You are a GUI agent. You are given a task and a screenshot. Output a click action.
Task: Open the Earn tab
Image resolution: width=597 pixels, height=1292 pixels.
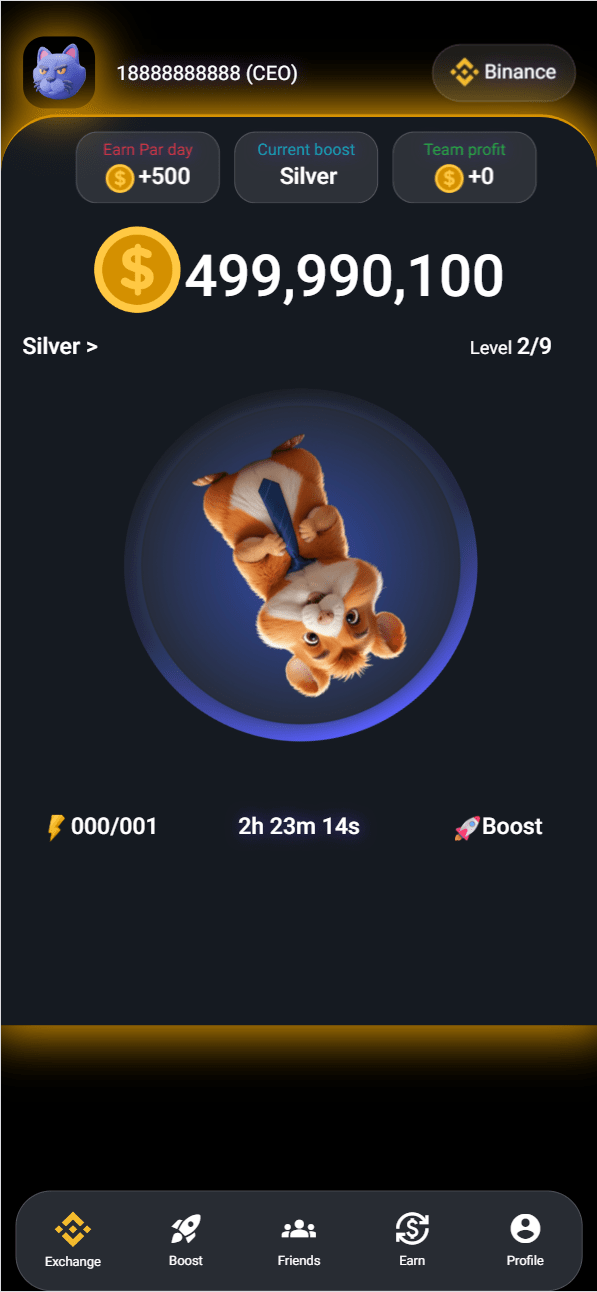[x=412, y=1240]
